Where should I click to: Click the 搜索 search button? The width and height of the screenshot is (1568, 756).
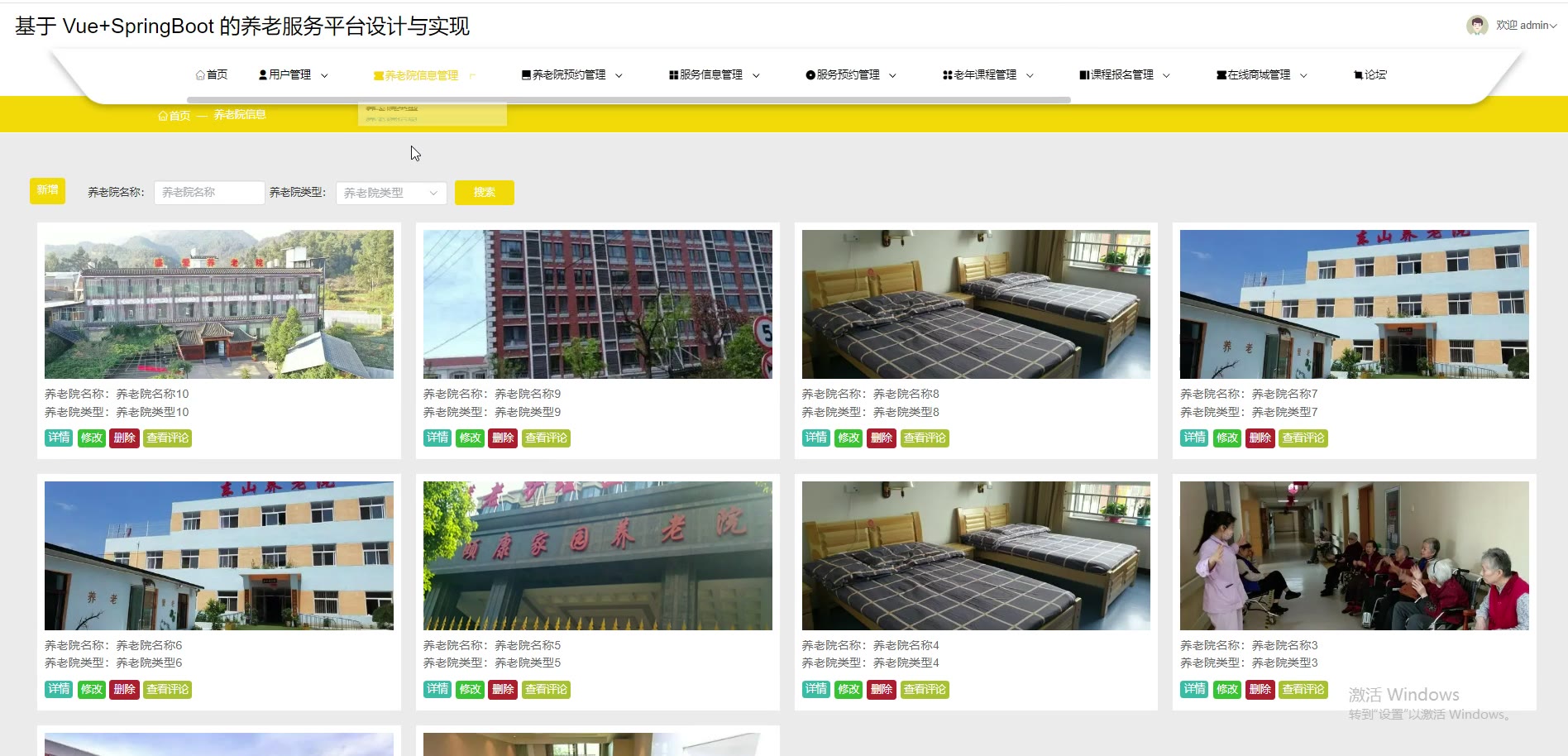point(484,193)
